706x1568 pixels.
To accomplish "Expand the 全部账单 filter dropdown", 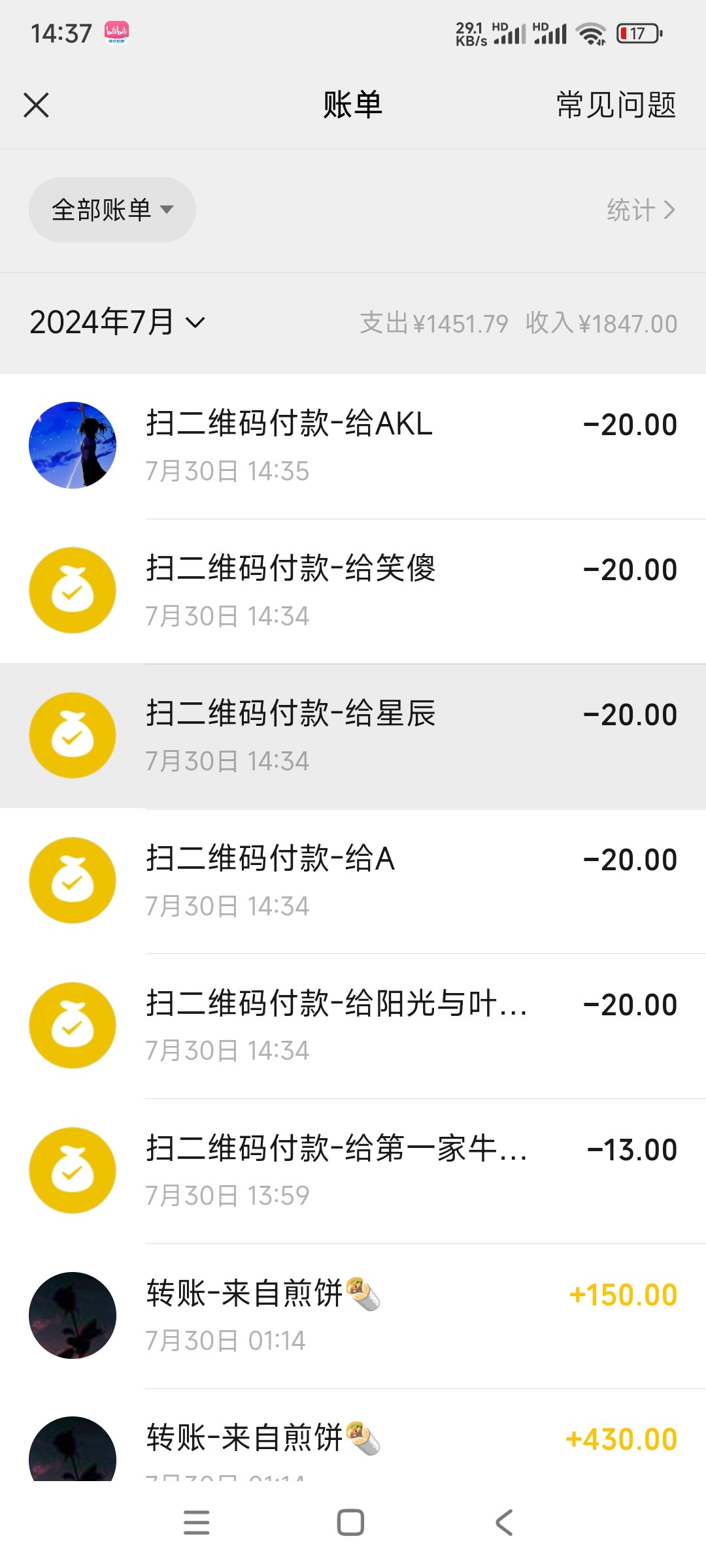I will click(x=112, y=210).
